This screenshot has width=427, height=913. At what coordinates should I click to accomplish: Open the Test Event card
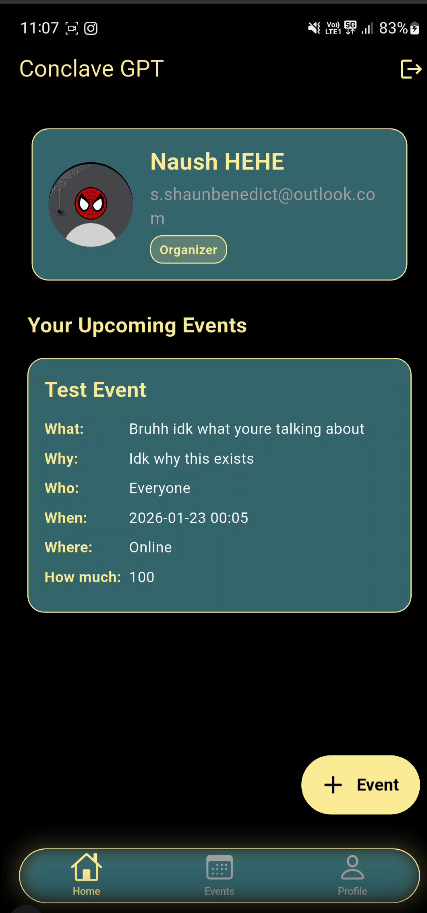point(219,485)
